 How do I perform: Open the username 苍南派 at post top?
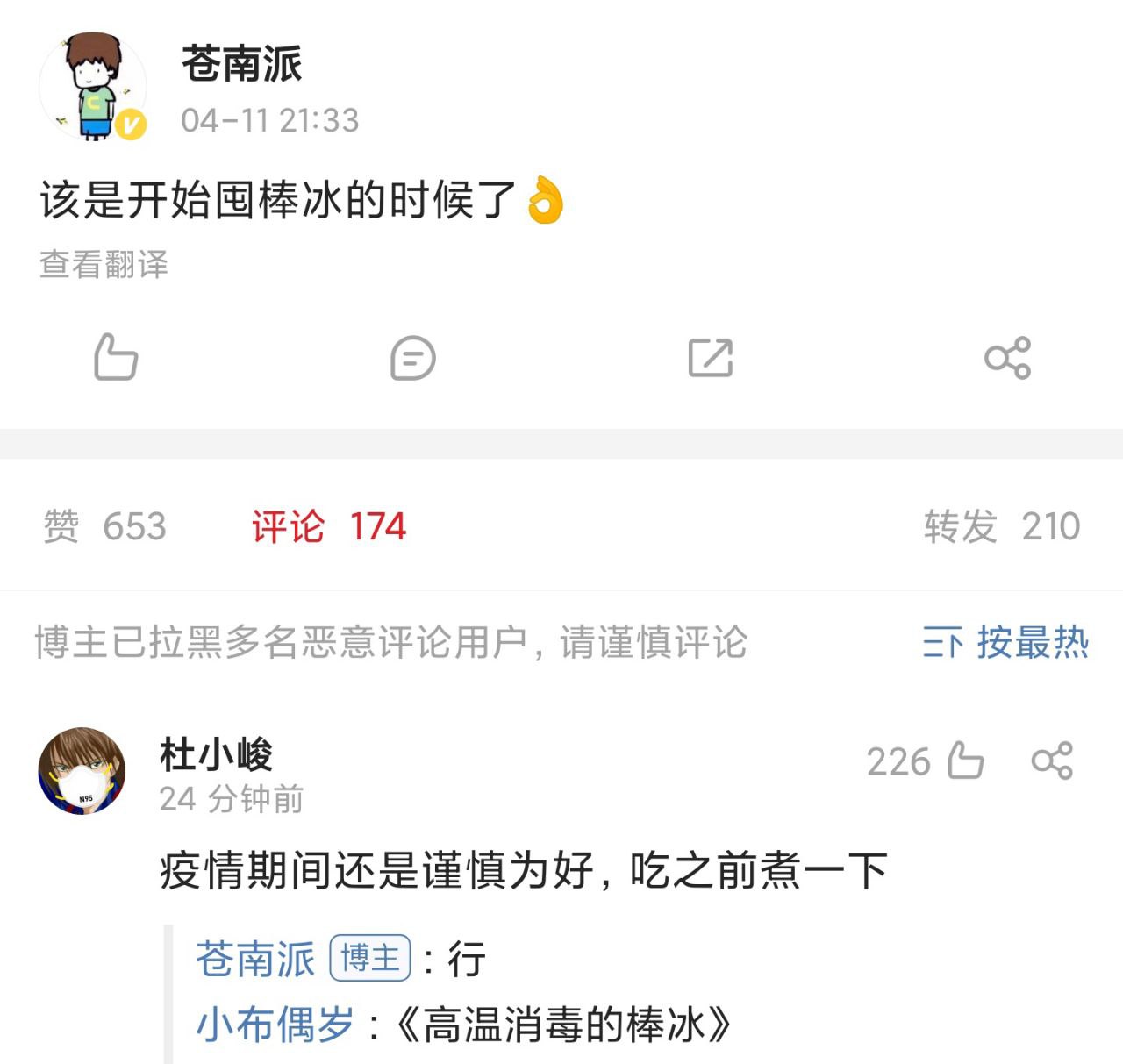point(241,64)
